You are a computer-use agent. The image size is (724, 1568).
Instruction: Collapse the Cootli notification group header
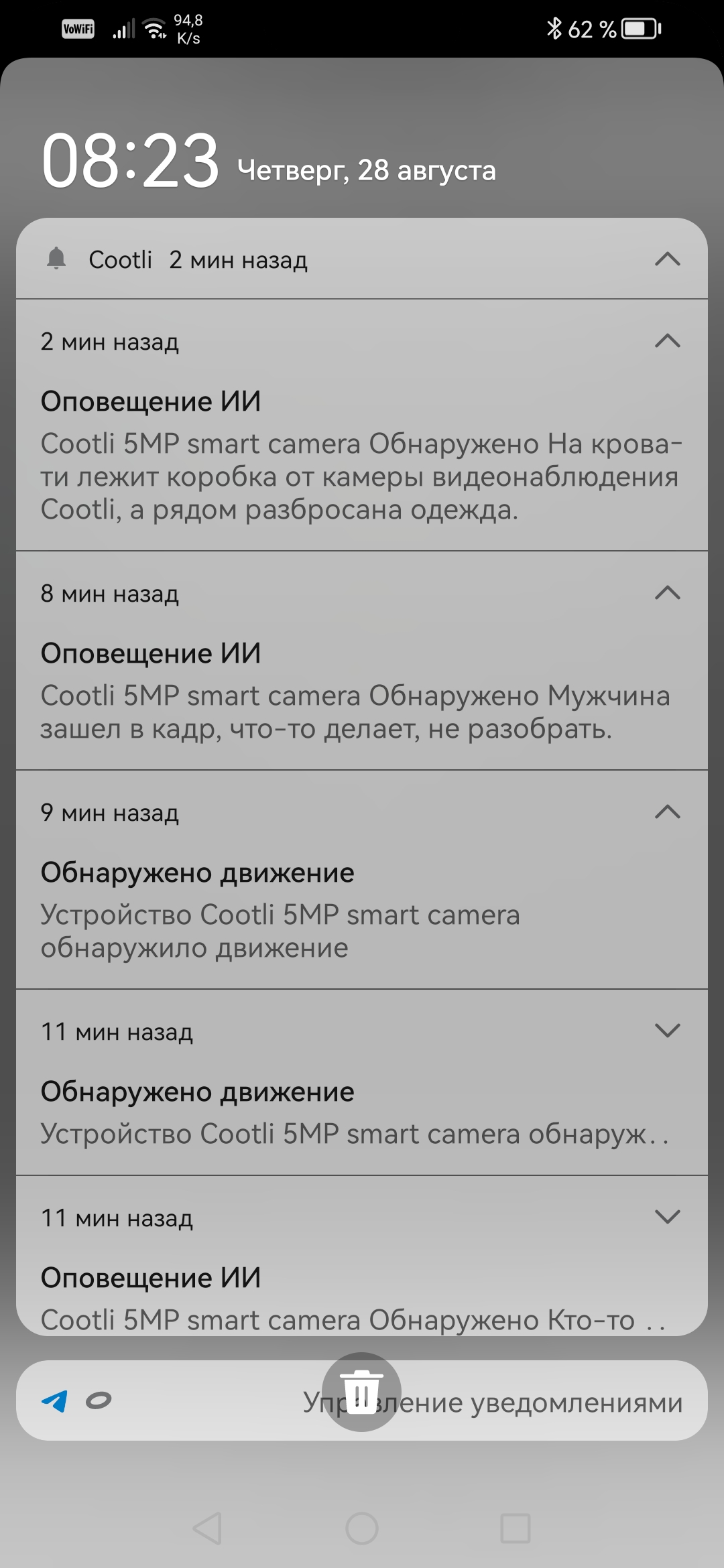click(667, 259)
